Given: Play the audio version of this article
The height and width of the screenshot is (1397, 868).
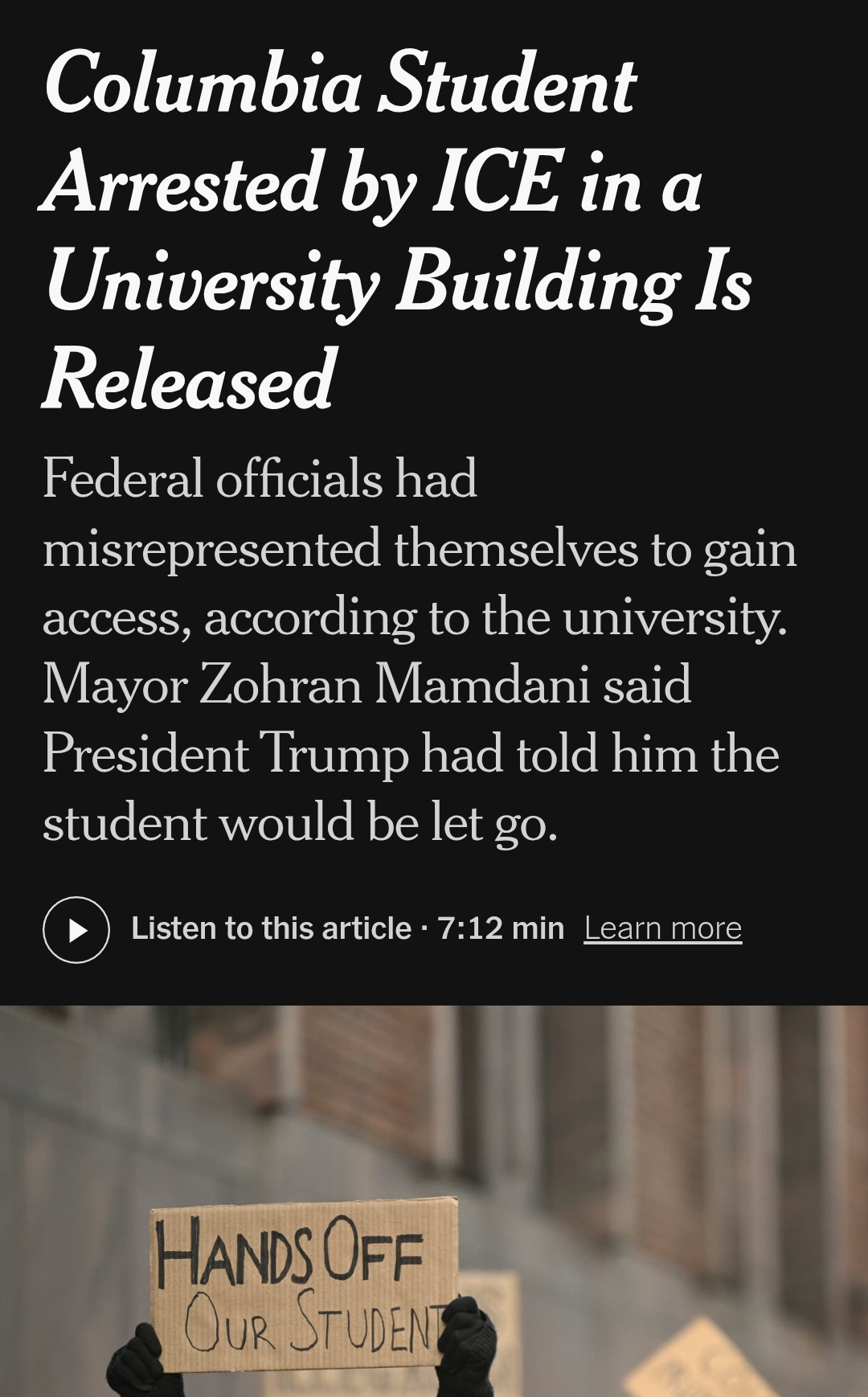Looking at the screenshot, I should 76,929.
